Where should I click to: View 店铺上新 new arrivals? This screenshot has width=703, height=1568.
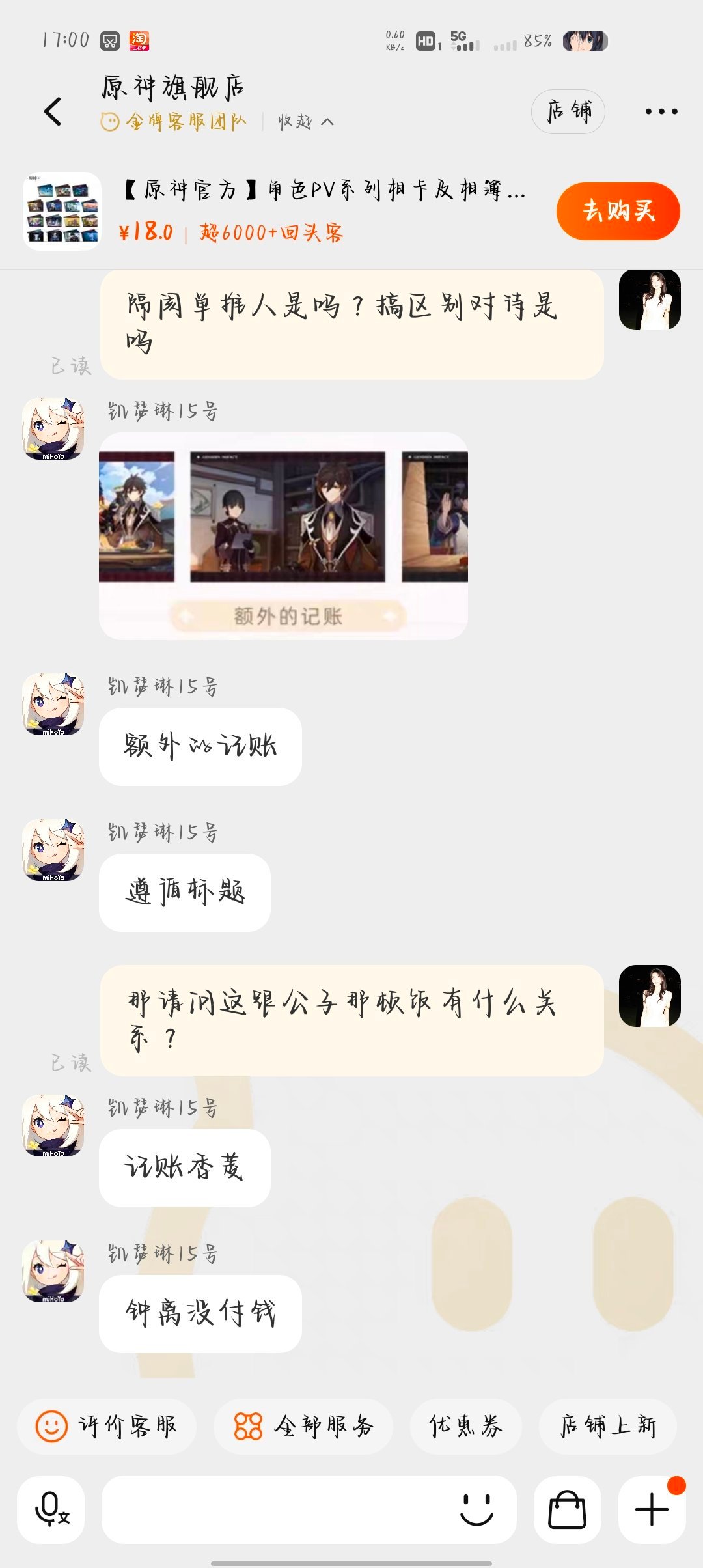(x=608, y=1426)
